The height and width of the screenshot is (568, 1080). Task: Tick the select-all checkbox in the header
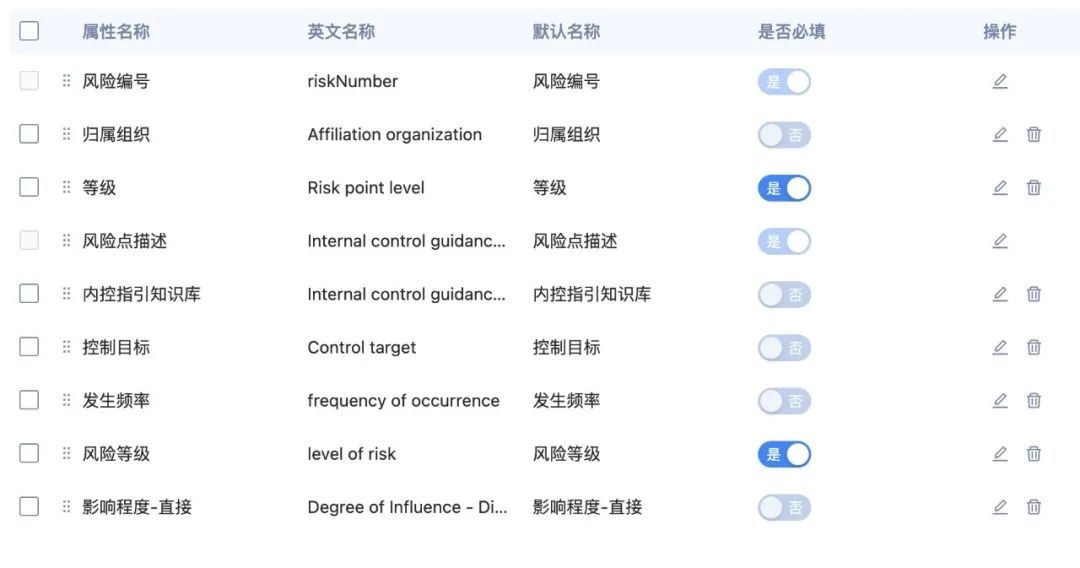(29, 31)
